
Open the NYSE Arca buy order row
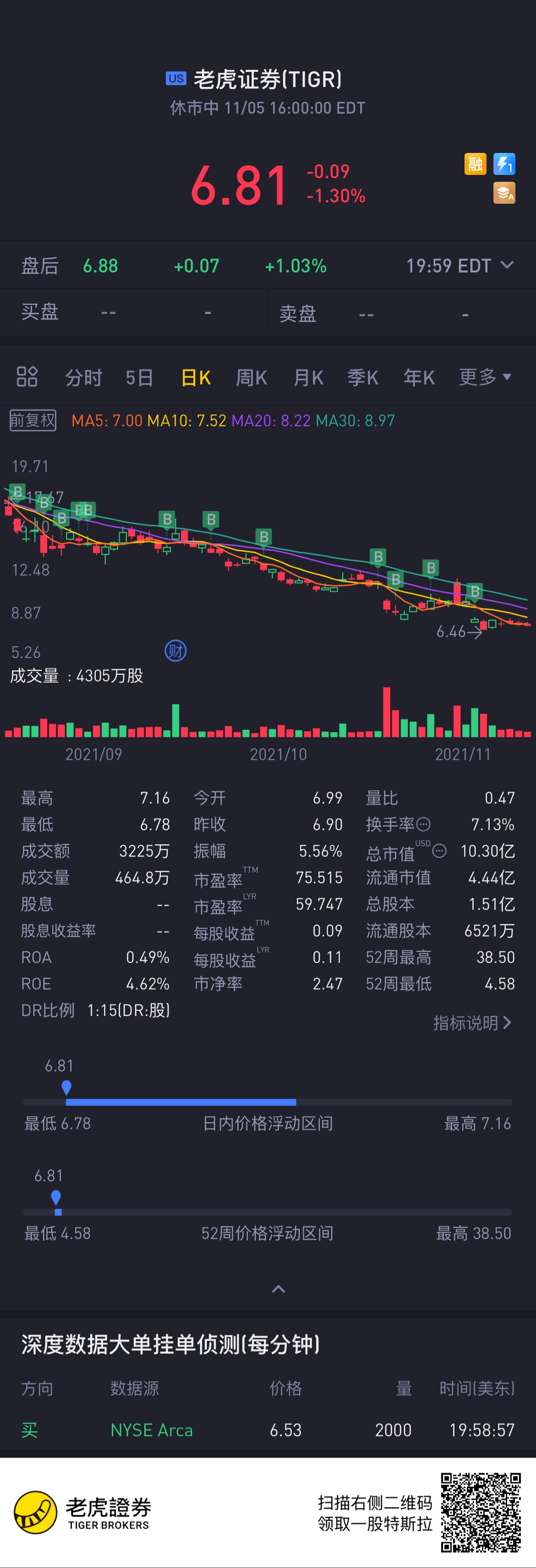(x=268, y=1430)
